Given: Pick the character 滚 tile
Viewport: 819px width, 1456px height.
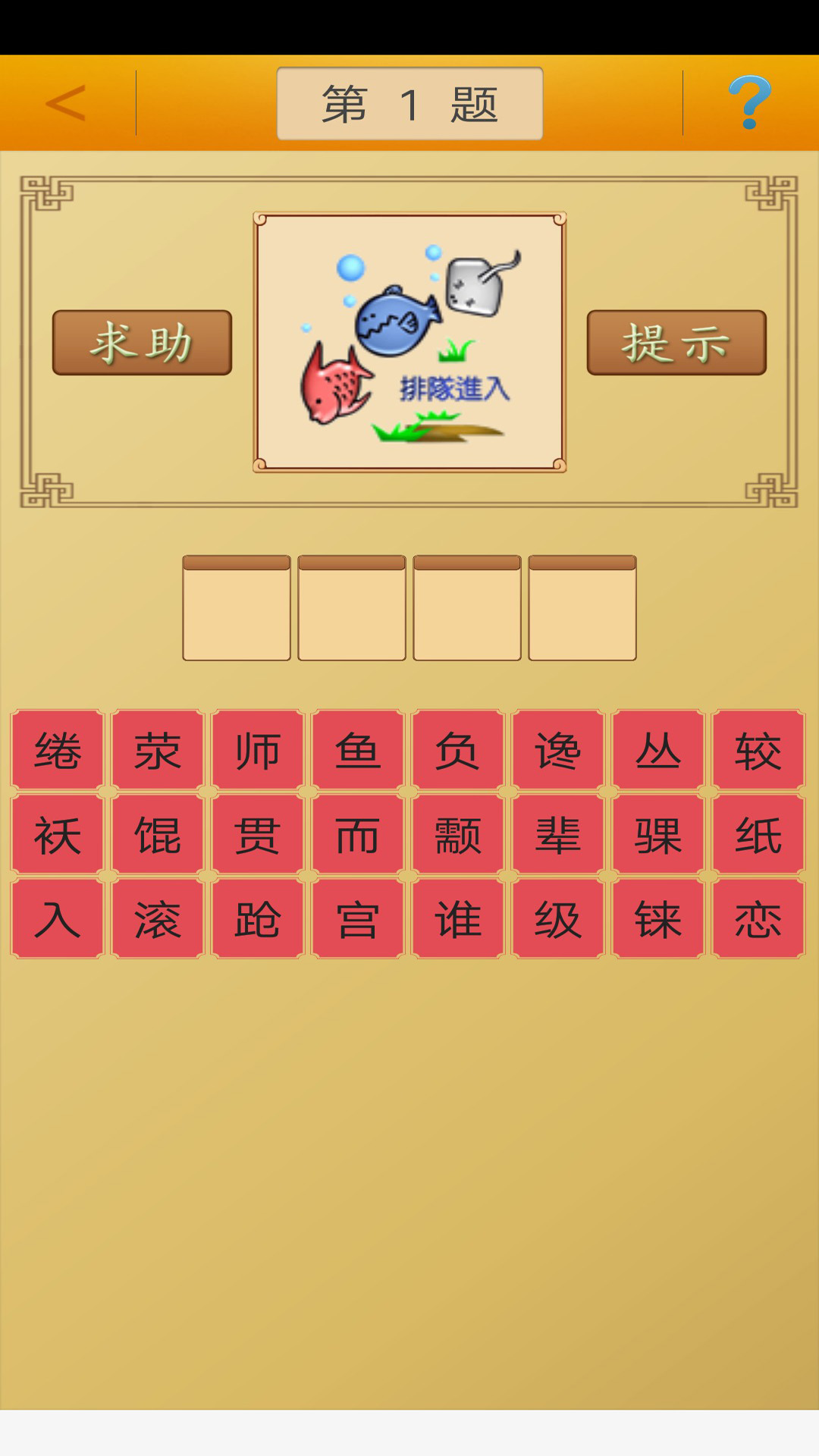Looking at the screenshot, I should [158, 919].
